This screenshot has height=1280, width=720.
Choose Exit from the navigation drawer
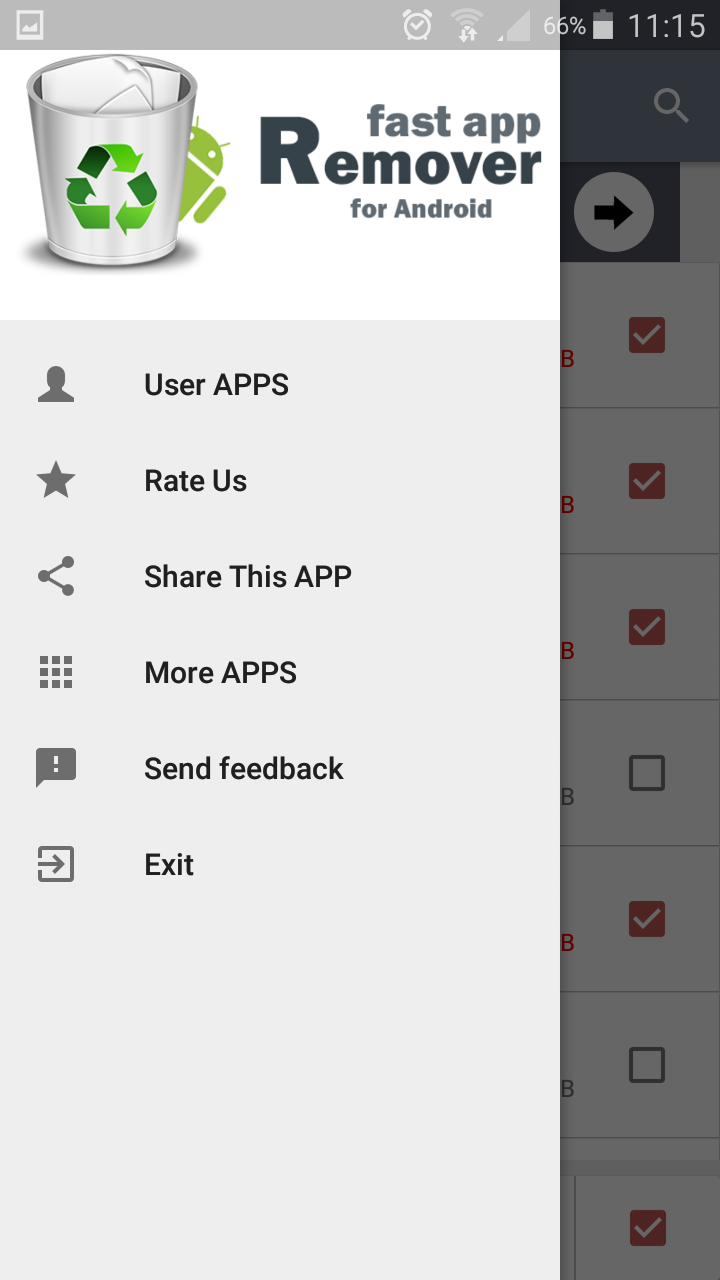[x=168, y=864]
